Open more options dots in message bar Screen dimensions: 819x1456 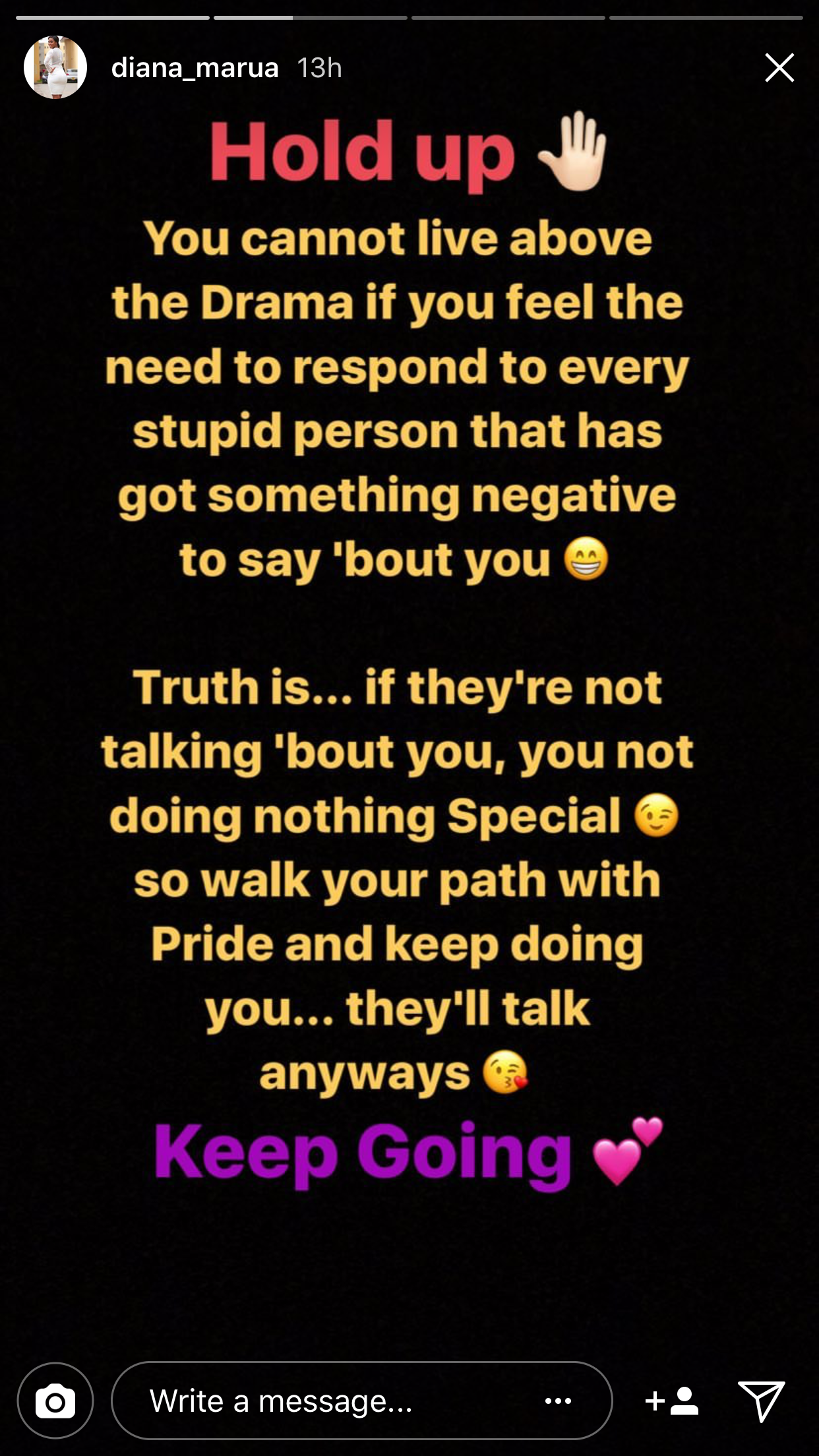(558, 1401)
